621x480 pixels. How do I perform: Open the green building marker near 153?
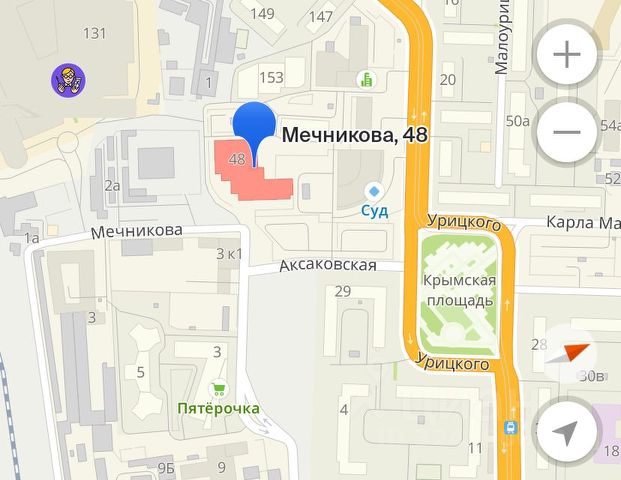coord(366,79)
